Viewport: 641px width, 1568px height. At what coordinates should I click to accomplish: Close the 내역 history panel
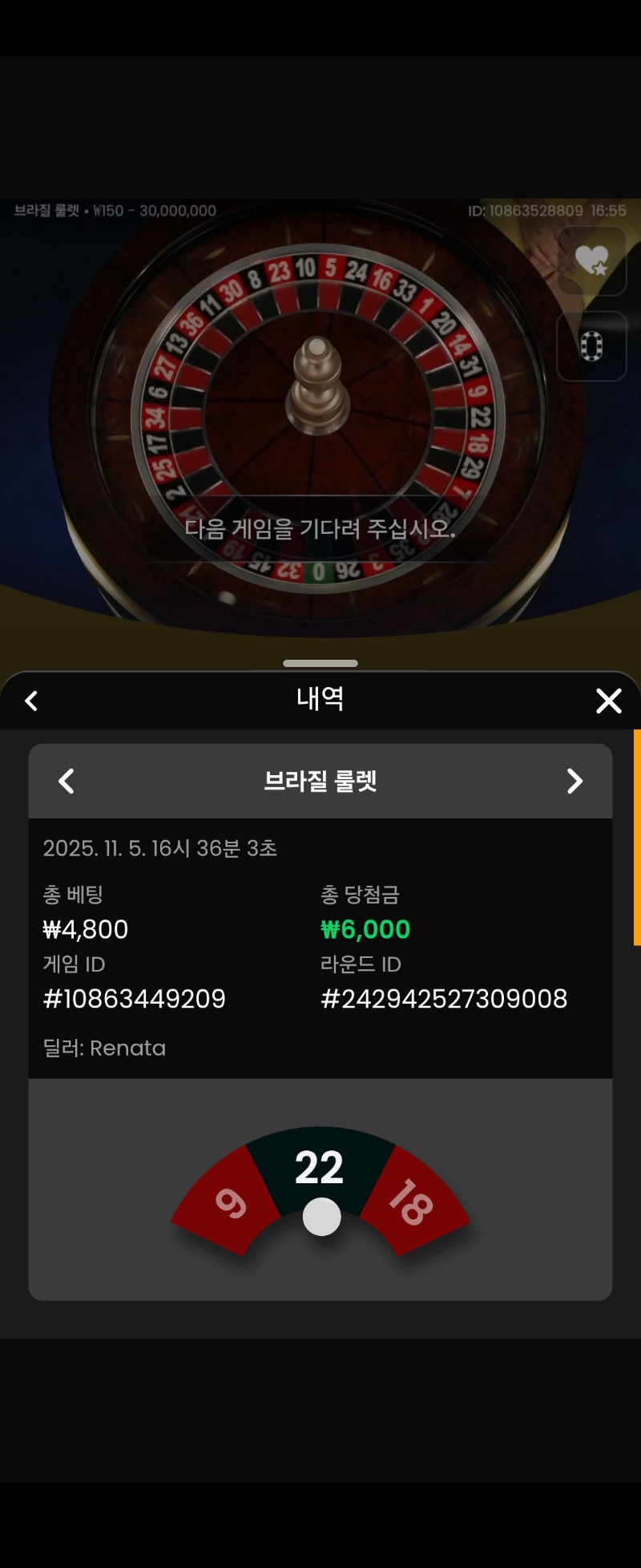609,701
